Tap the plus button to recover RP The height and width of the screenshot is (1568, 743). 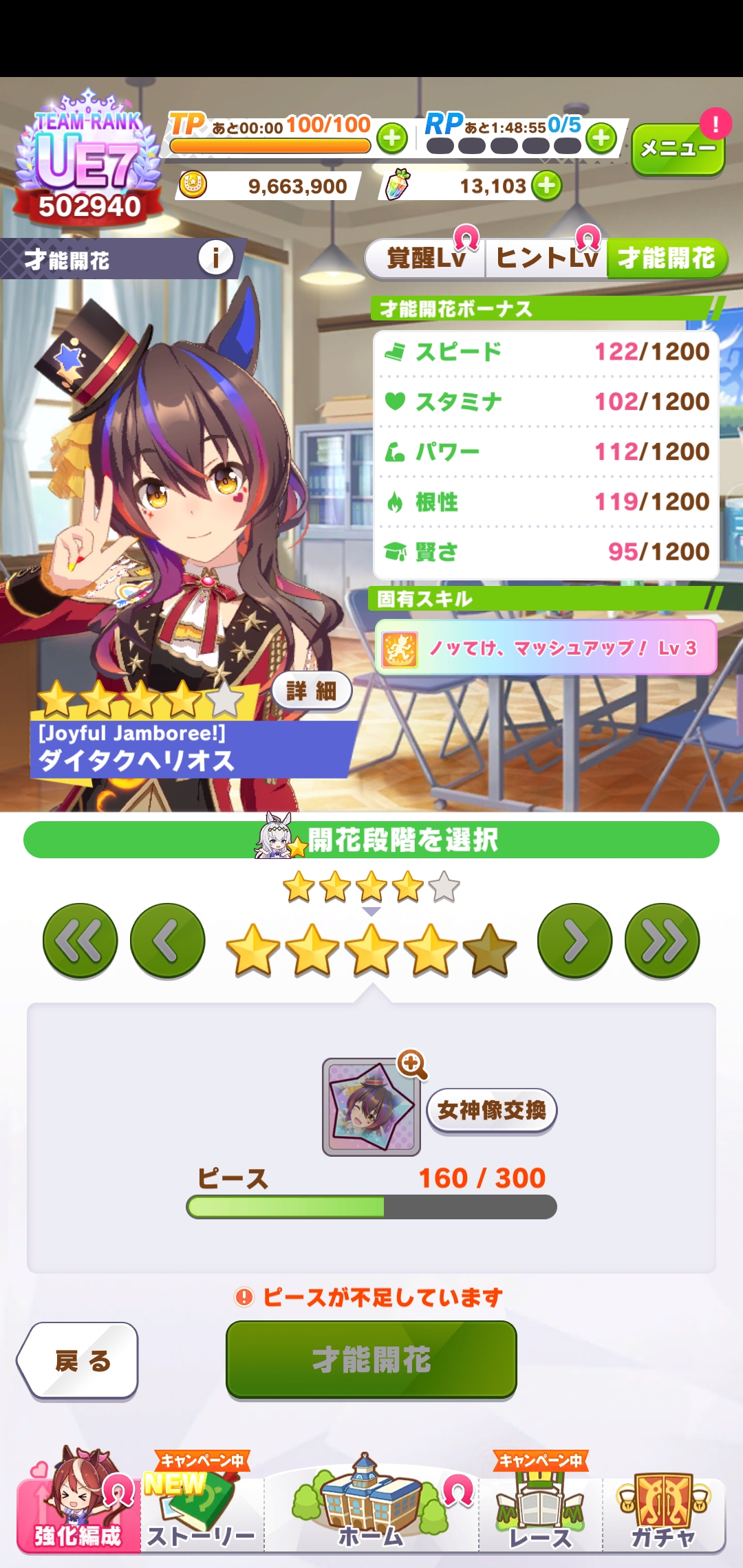pyautogui.click(x=601, y=138)
